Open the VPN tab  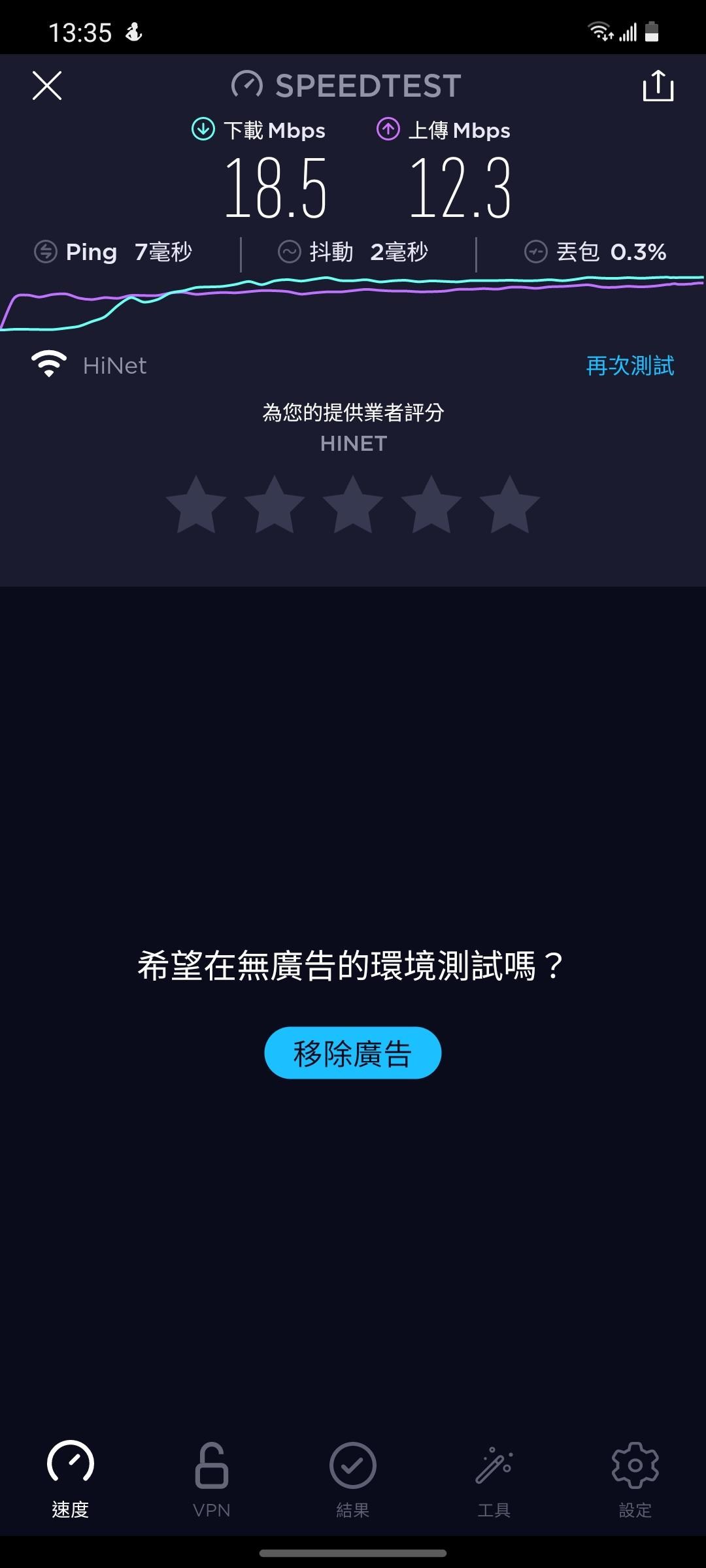pos(212,1479)
